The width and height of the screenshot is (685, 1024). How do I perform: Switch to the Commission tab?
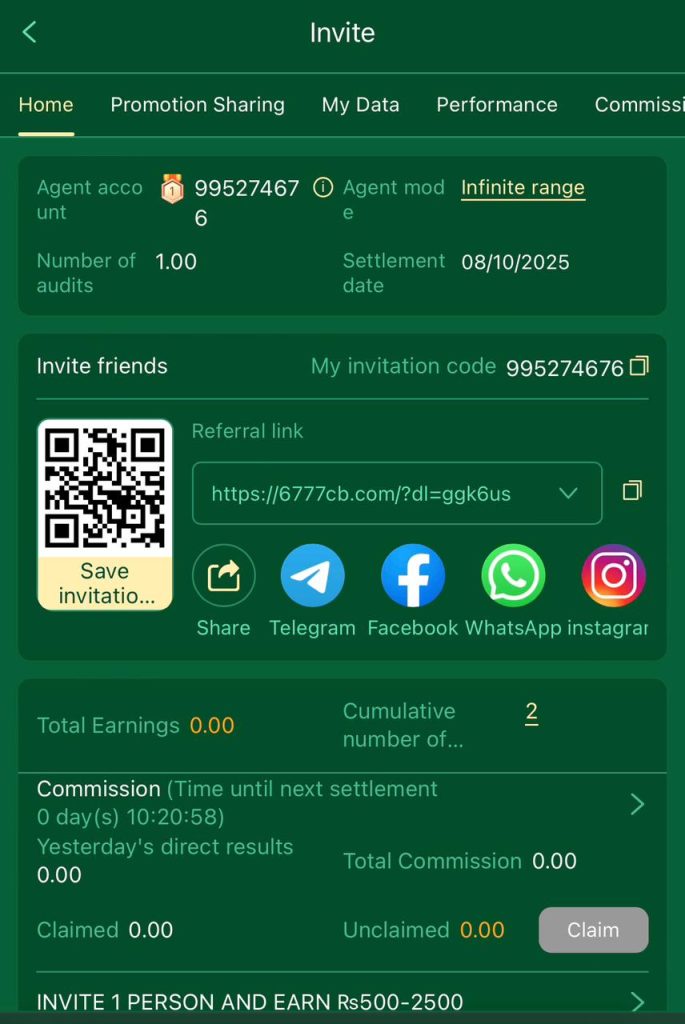(x=640, y=105)
